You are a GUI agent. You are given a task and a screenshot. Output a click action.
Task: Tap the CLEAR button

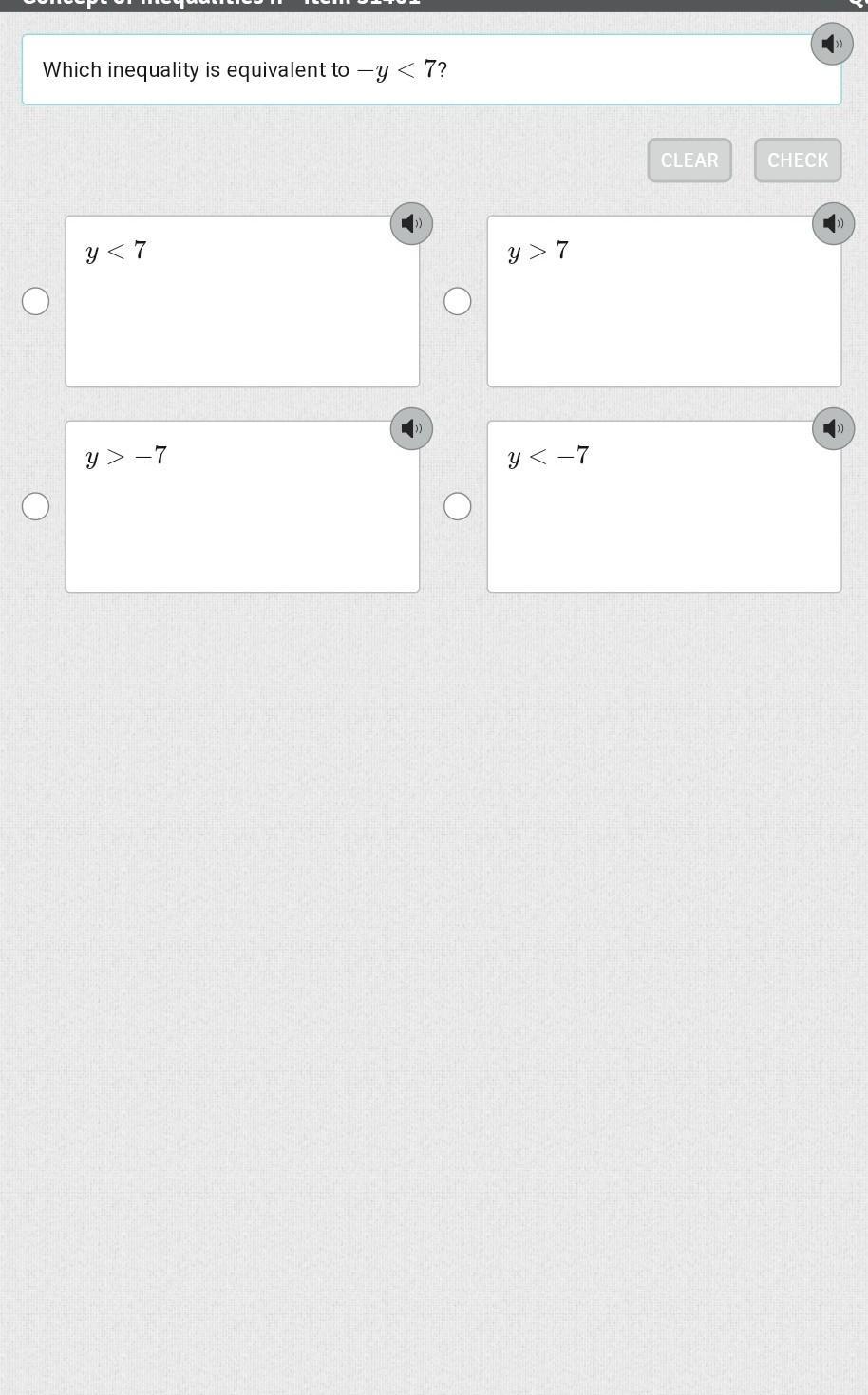[689, 160]
